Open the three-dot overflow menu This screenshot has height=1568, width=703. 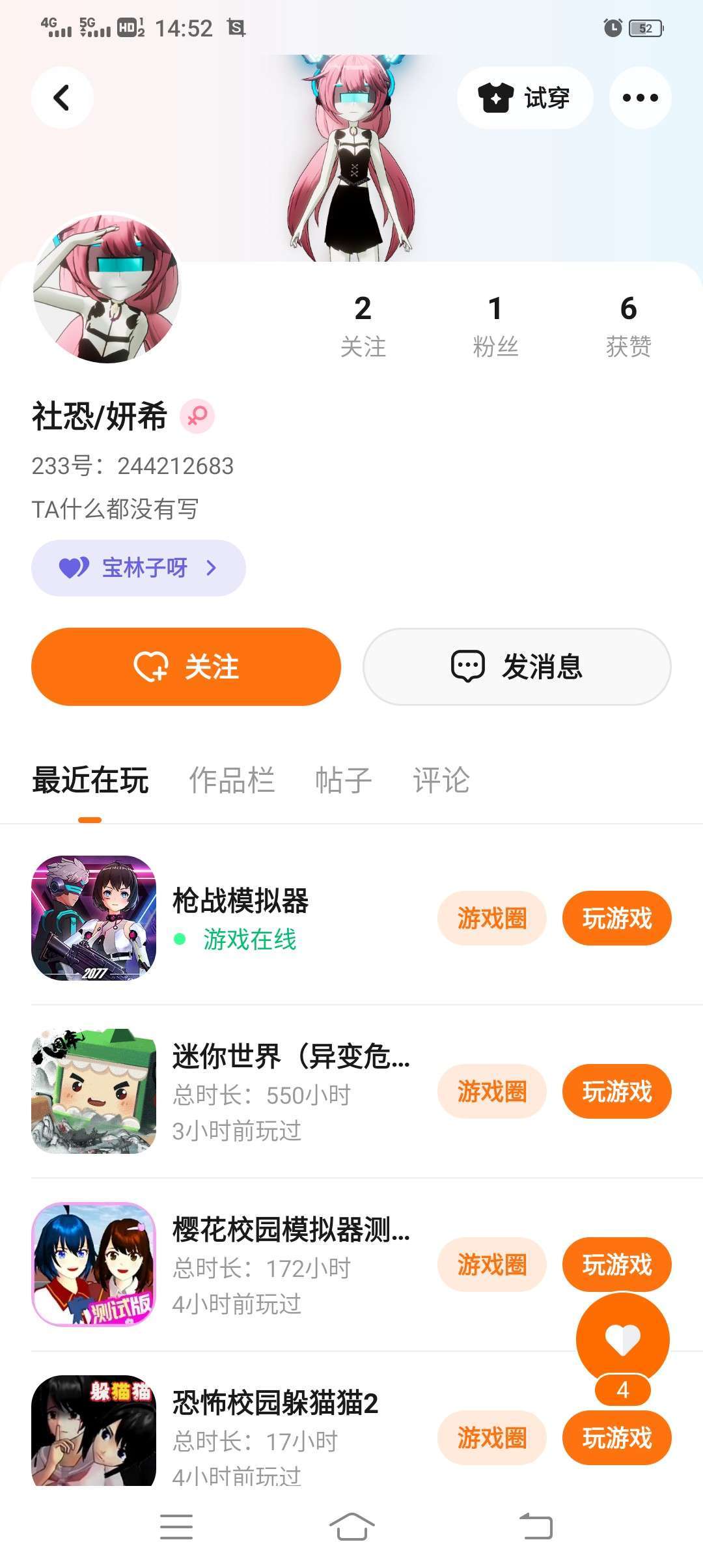point(640,98)
